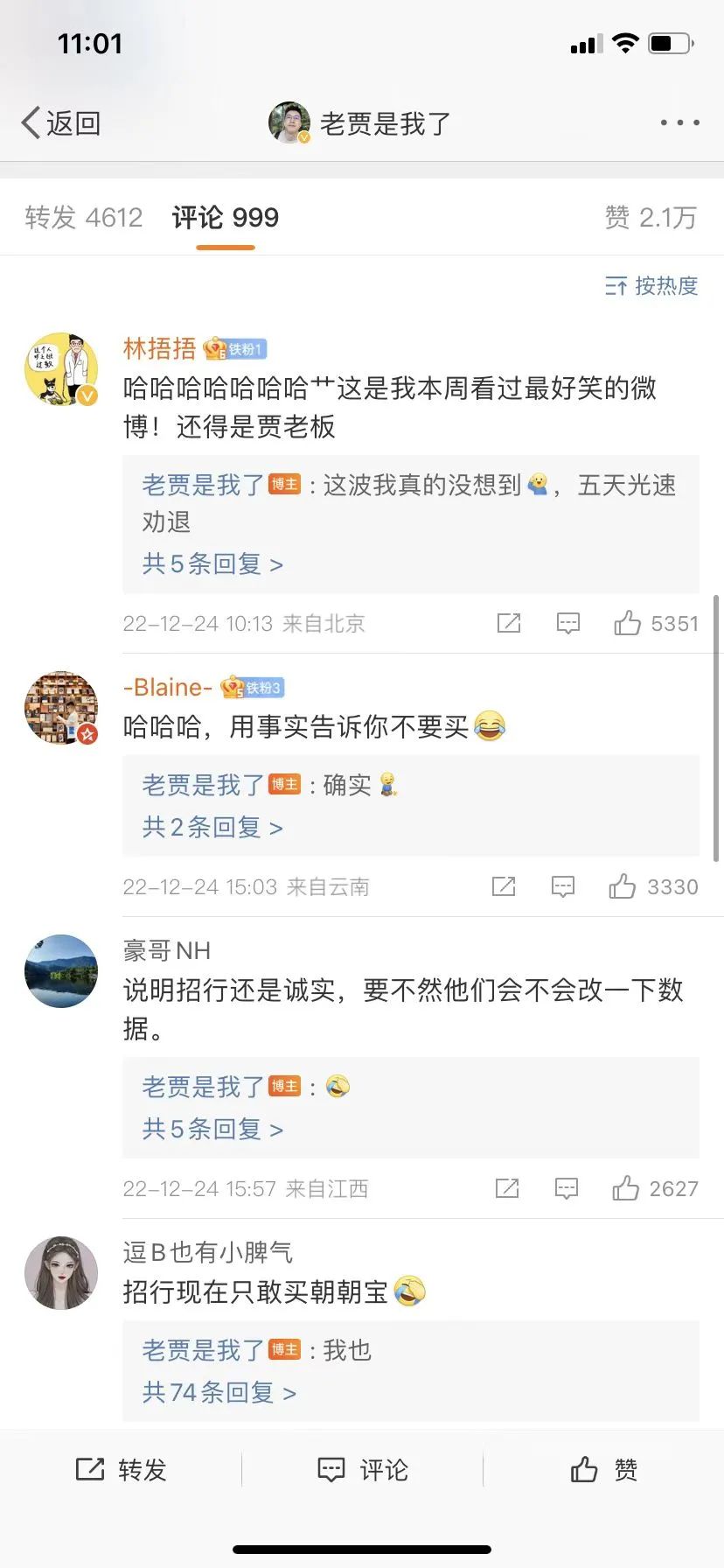The width and height of the screenshot is (724, 1568).
Task: Open -Blaine-'s profile name
Action: (168, 688)
